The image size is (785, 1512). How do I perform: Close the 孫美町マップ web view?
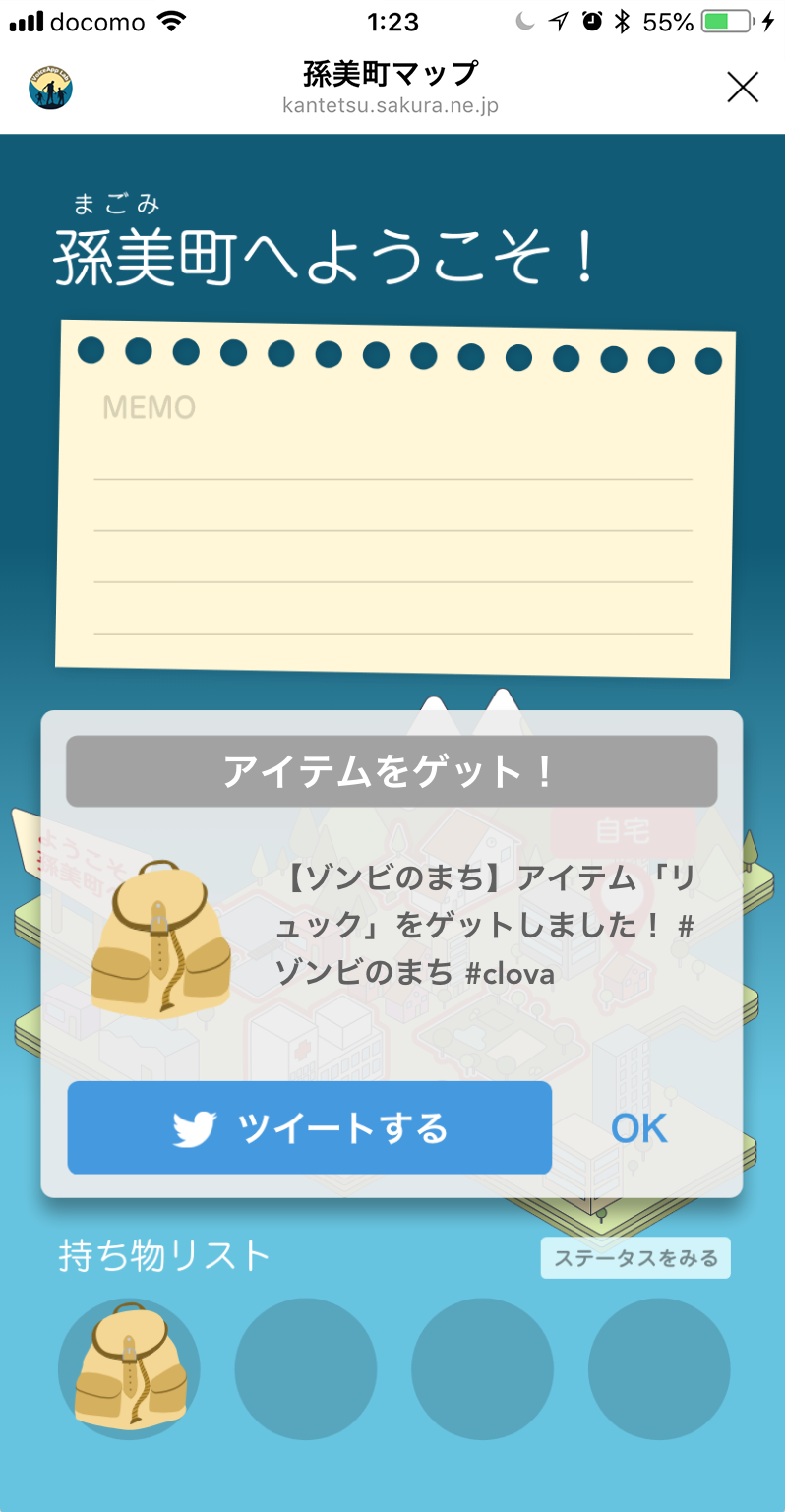coord(742,88)
